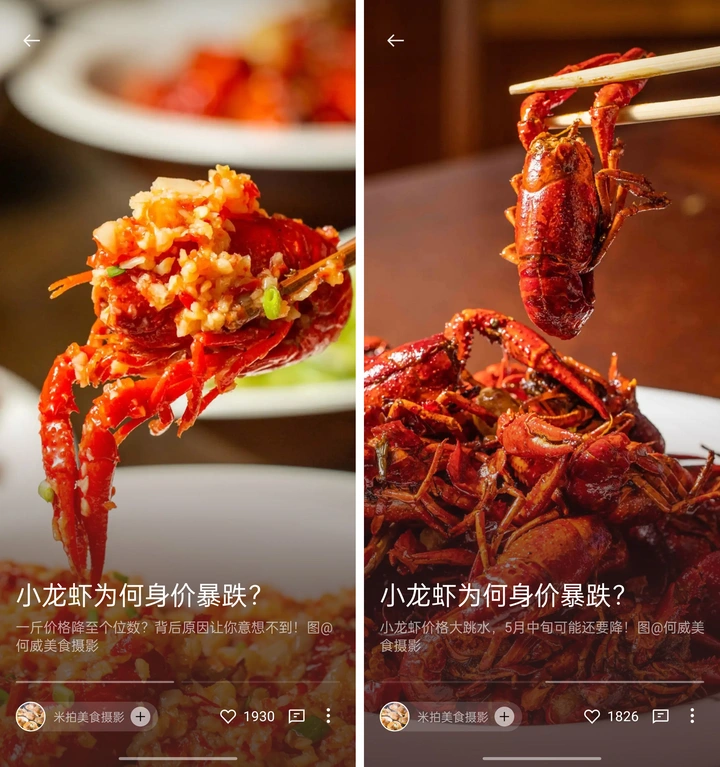Like the post with 1930 likes

[x=228, y=716]
